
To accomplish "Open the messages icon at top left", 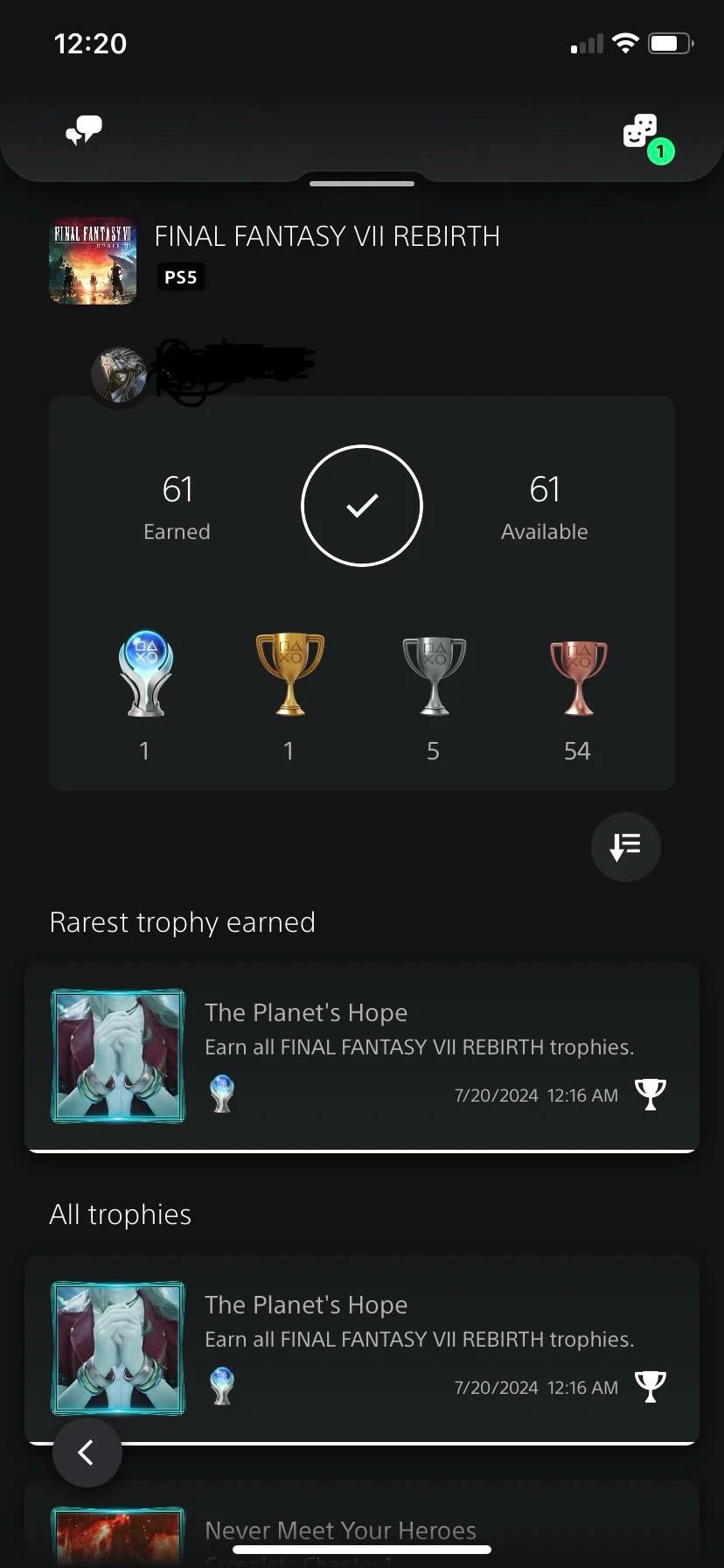I will click(x=83, y=131).
